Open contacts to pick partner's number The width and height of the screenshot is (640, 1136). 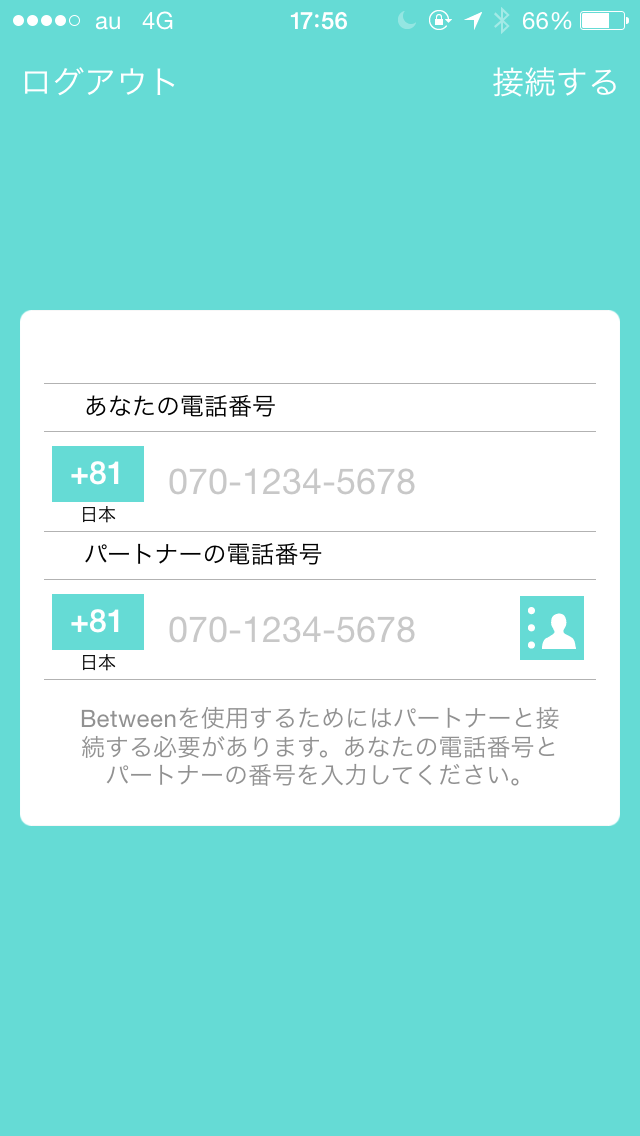pos(552,628)
